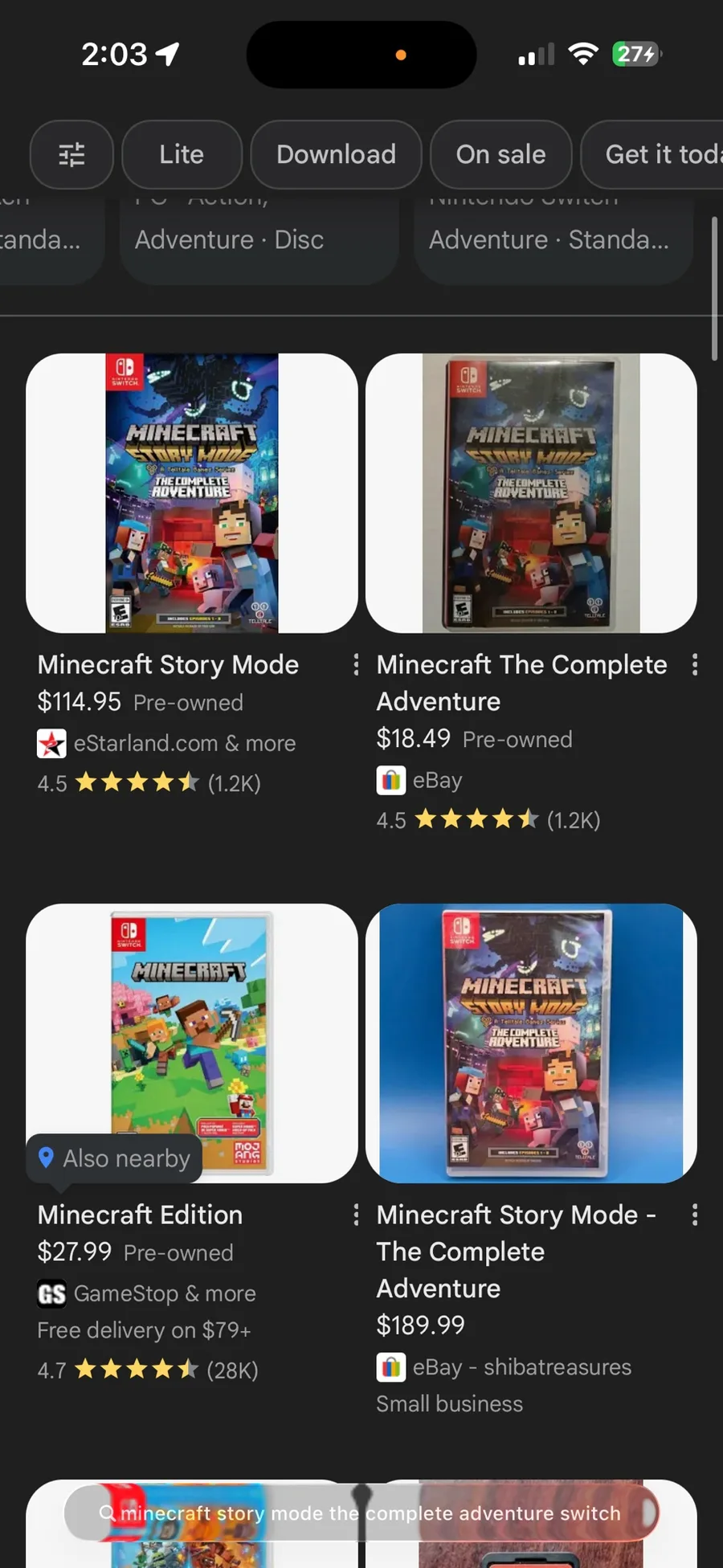Screen dimensions: 723x1568
Task: Tap the search bar with minecraft query
Action: 361,1513
